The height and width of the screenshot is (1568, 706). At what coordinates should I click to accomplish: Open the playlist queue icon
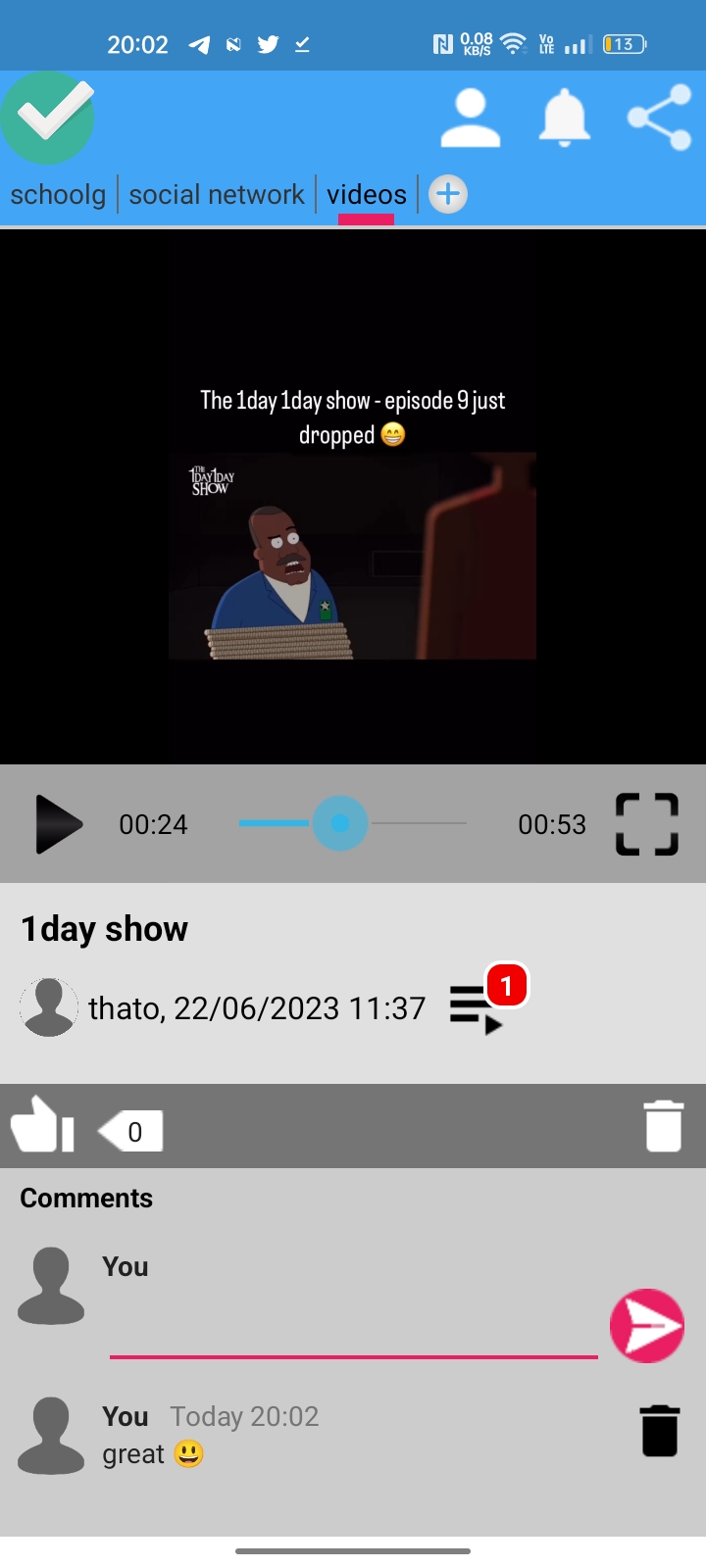point(476,1008)
